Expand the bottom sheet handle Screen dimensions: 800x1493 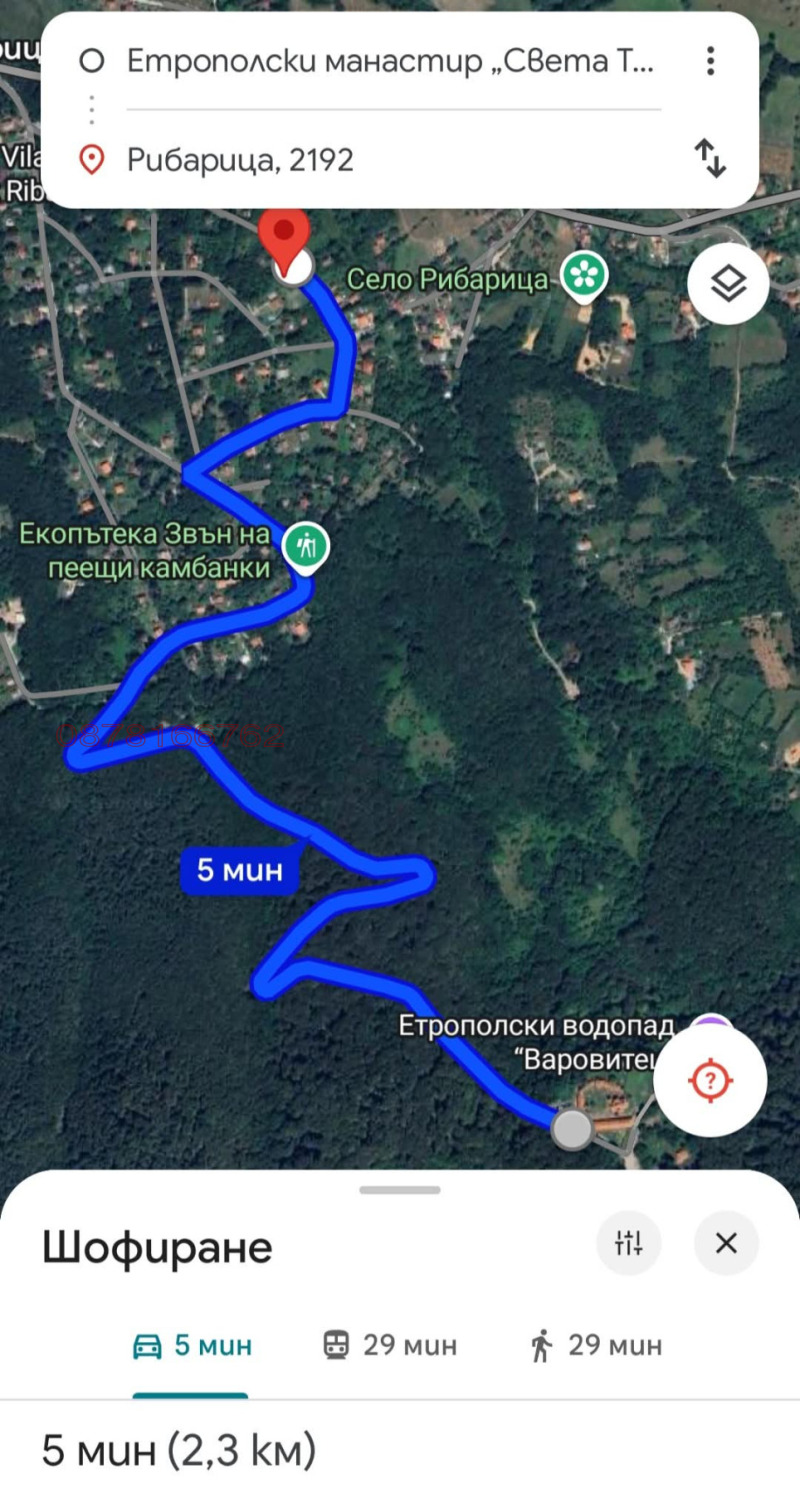[400, 1190]
